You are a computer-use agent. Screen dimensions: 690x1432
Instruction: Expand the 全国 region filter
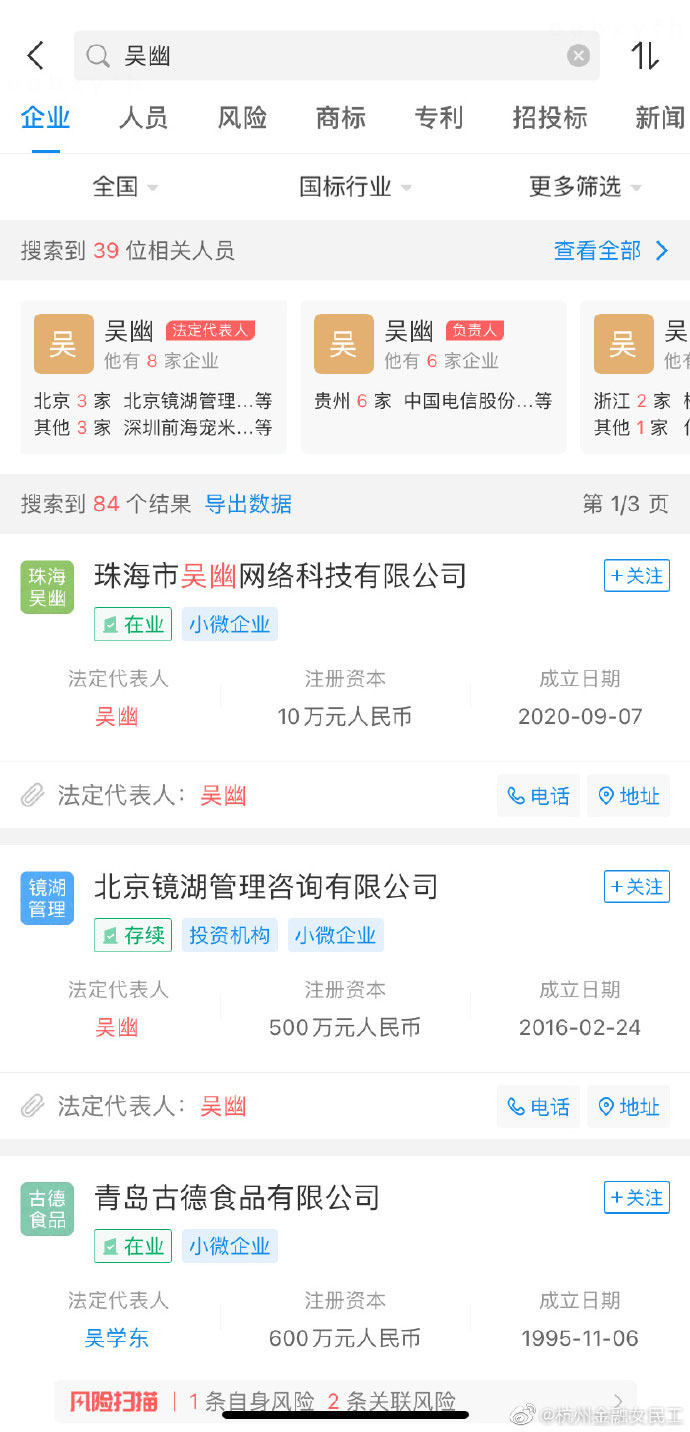tap(125, 187)
